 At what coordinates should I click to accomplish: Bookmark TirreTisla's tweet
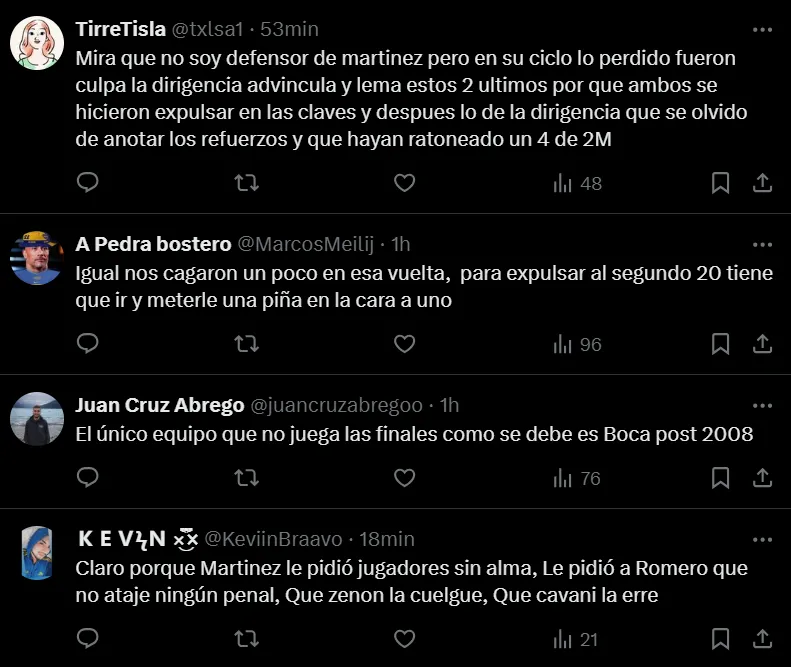(720, 183)
